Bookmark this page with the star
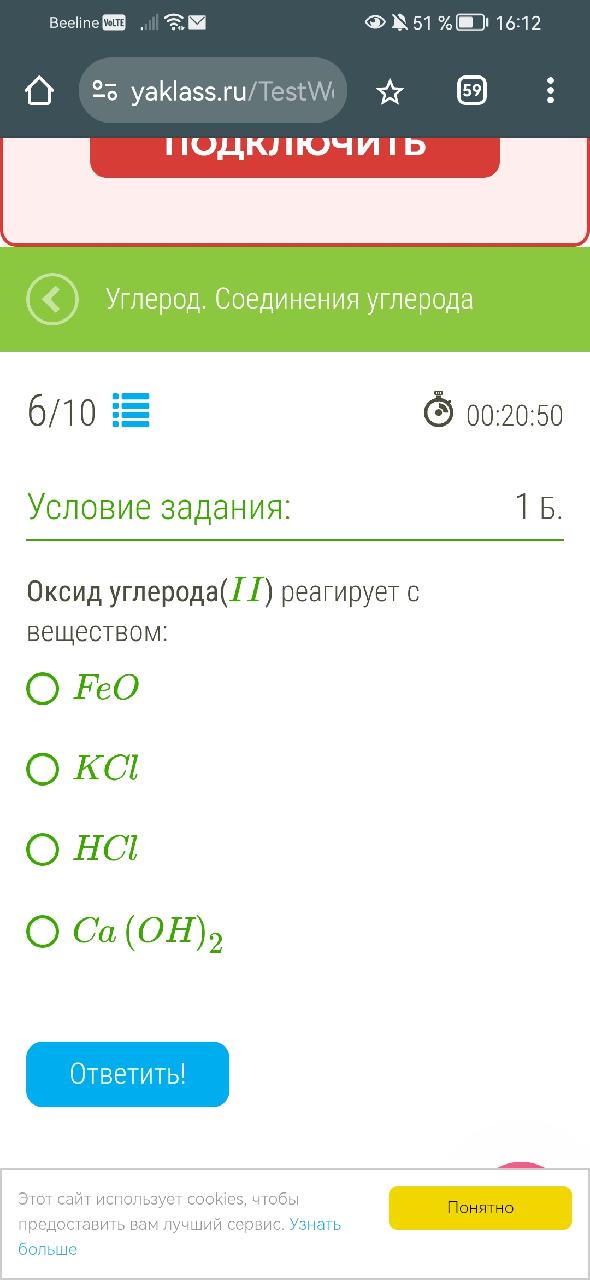 [x=389, y=92]
